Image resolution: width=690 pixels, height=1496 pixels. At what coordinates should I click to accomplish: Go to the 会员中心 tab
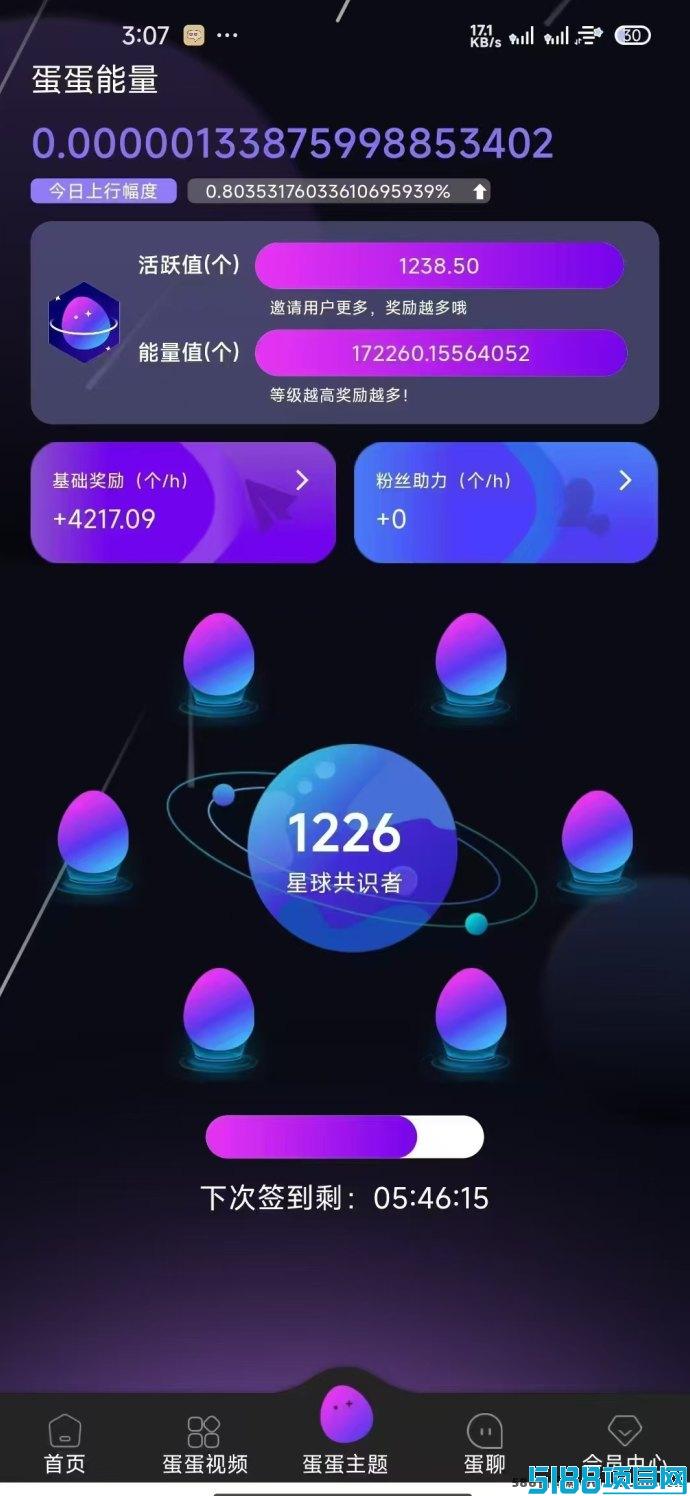(624, 1444)
